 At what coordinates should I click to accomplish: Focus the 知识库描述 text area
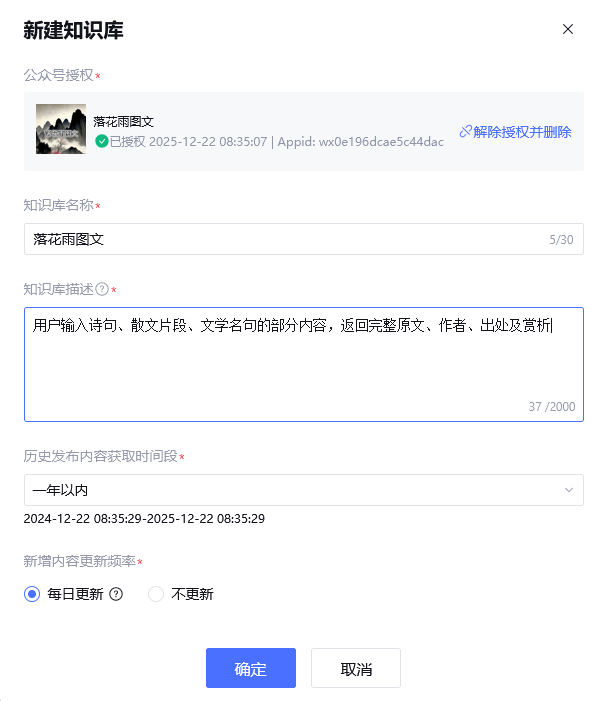pyautogui.click(x=303, y=364)
